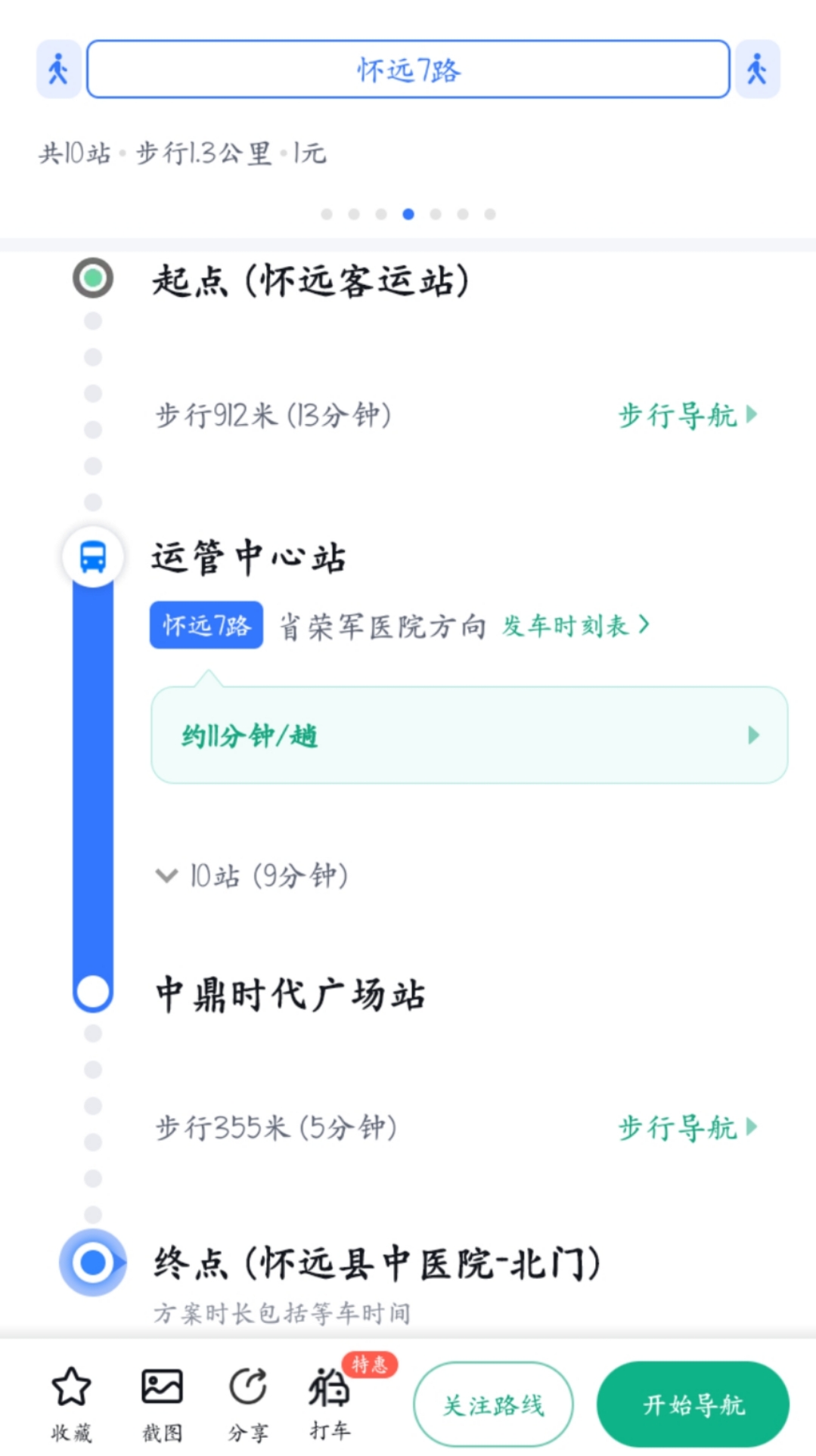
Task: Add this route to 收藏 favorites
Action: click(71, 1405)
